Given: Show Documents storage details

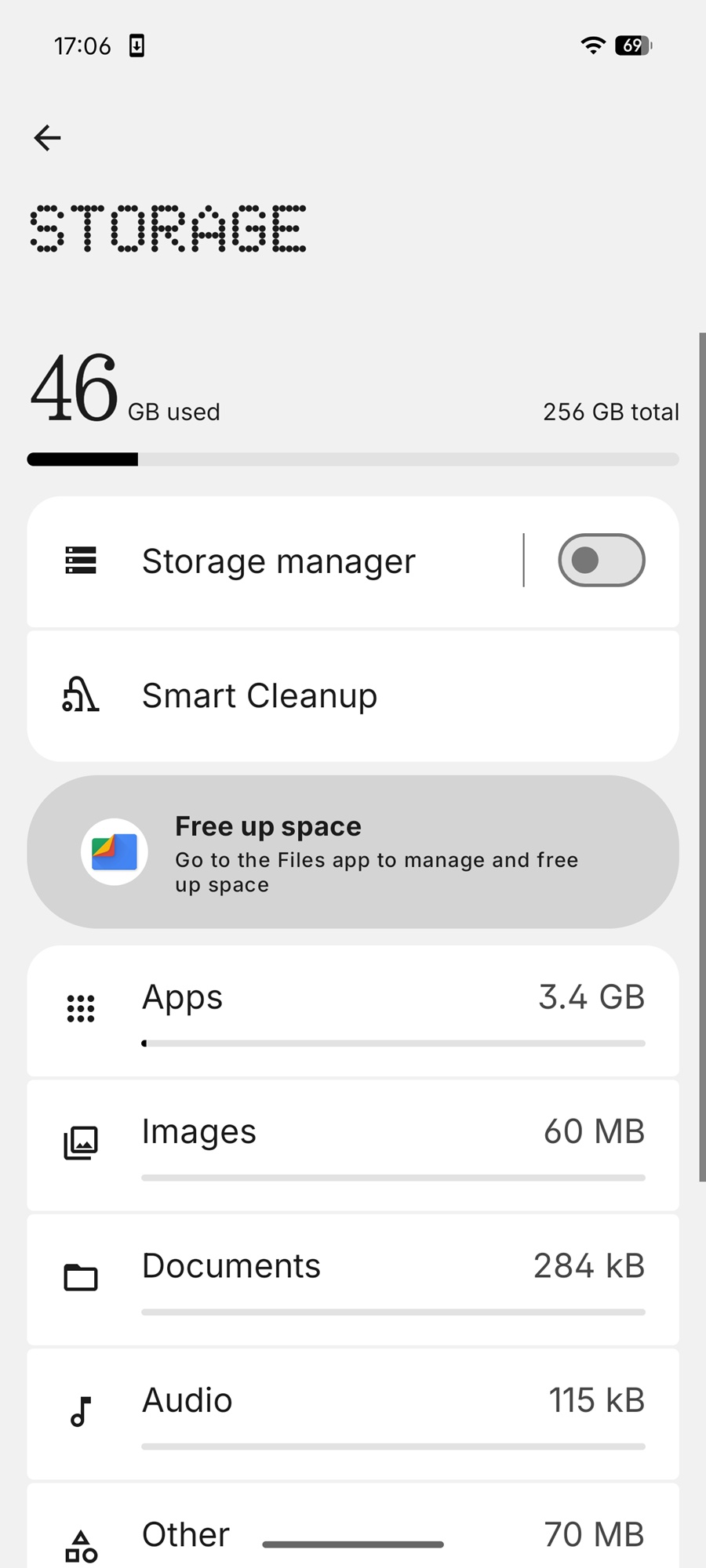Looking at the screenshot, I should pyautogui.click(x=353, y=1279).
